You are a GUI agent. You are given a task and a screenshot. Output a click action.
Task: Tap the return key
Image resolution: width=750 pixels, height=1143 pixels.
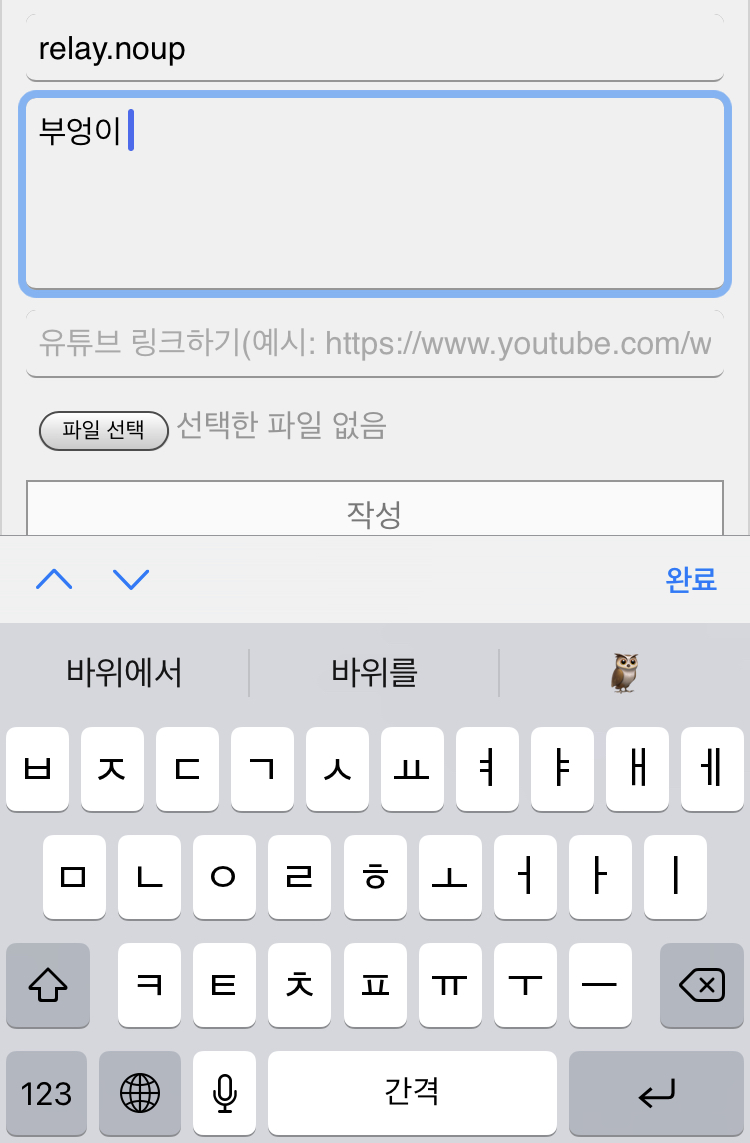(x=656, y=1093)
